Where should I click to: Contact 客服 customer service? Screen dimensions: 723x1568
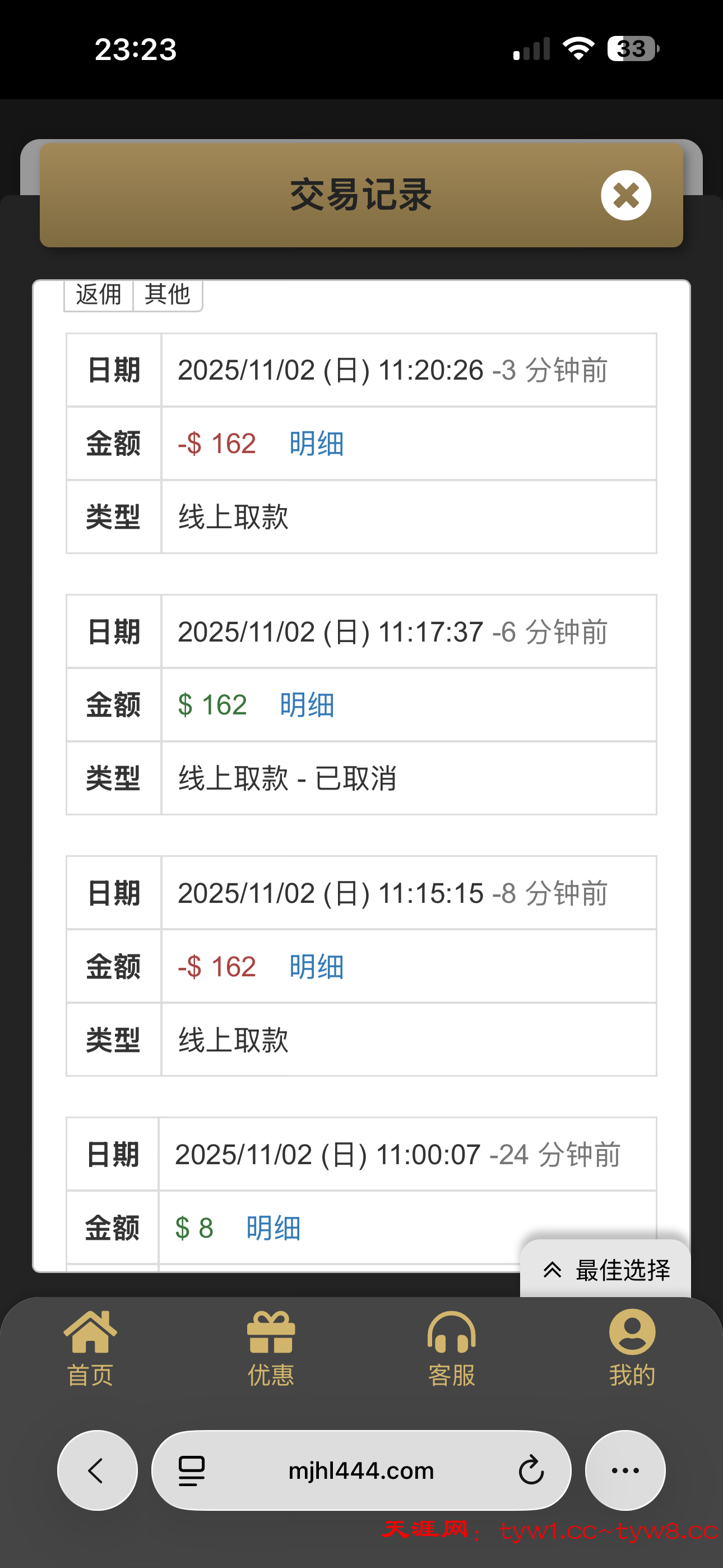451,1348
